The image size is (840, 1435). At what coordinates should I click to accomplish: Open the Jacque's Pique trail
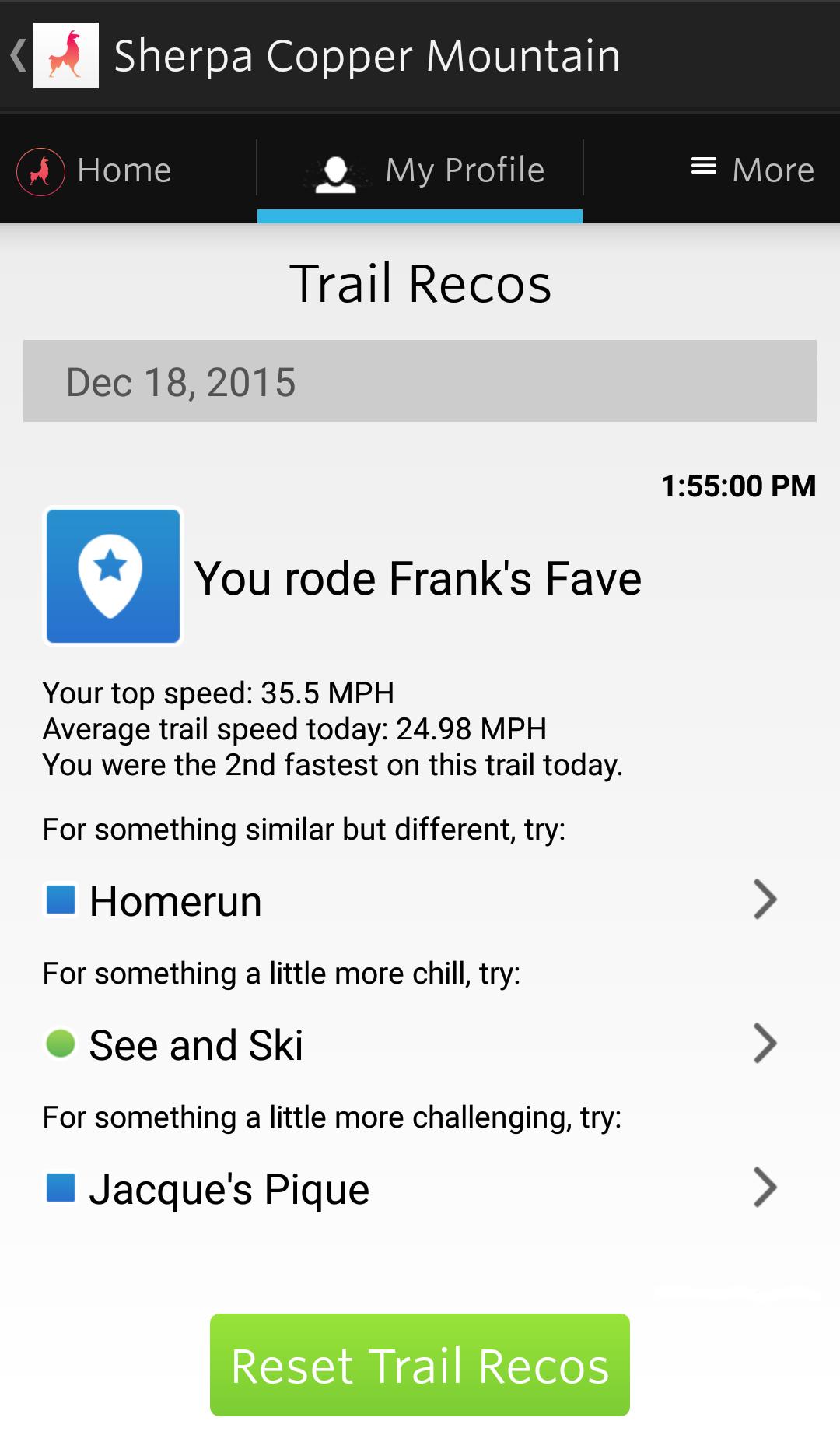411,1188
